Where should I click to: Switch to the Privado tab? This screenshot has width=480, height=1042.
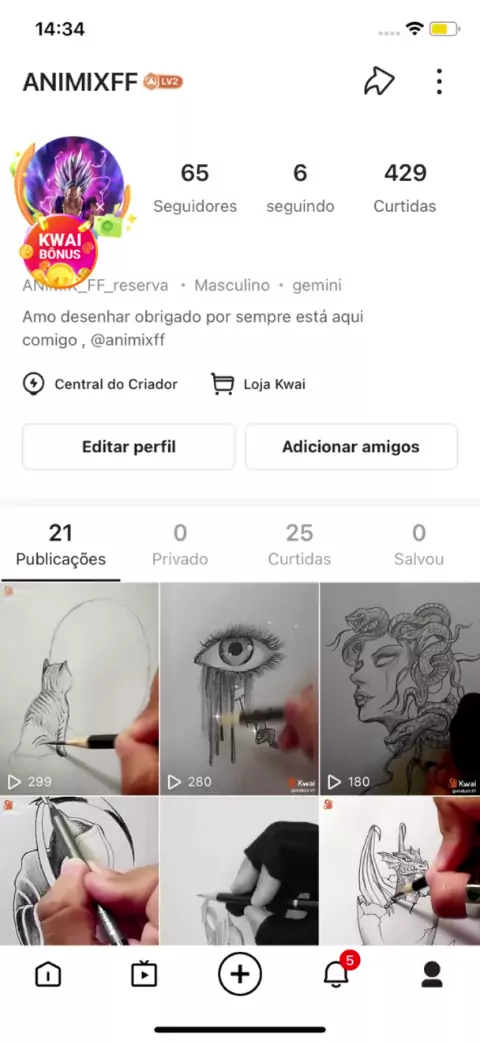(180, 545)
